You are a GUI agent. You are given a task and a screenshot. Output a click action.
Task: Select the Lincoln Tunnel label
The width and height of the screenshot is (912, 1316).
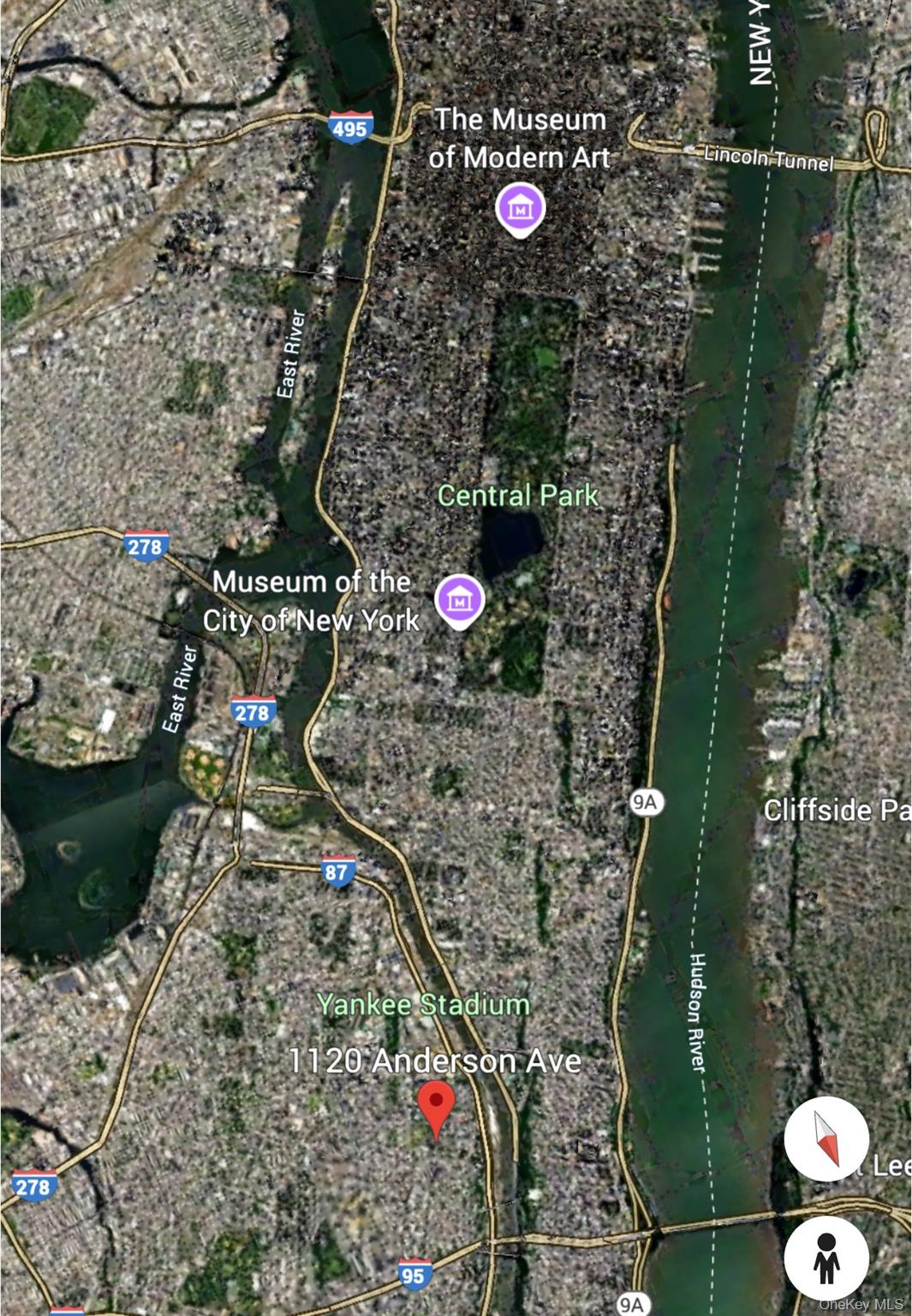[768, 157]
